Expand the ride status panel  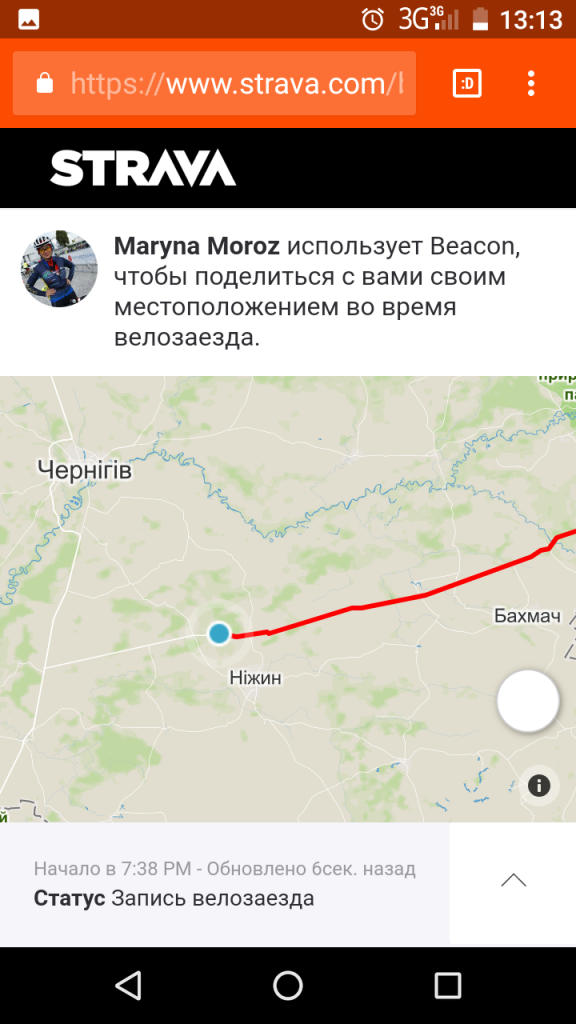coord(513,881)
